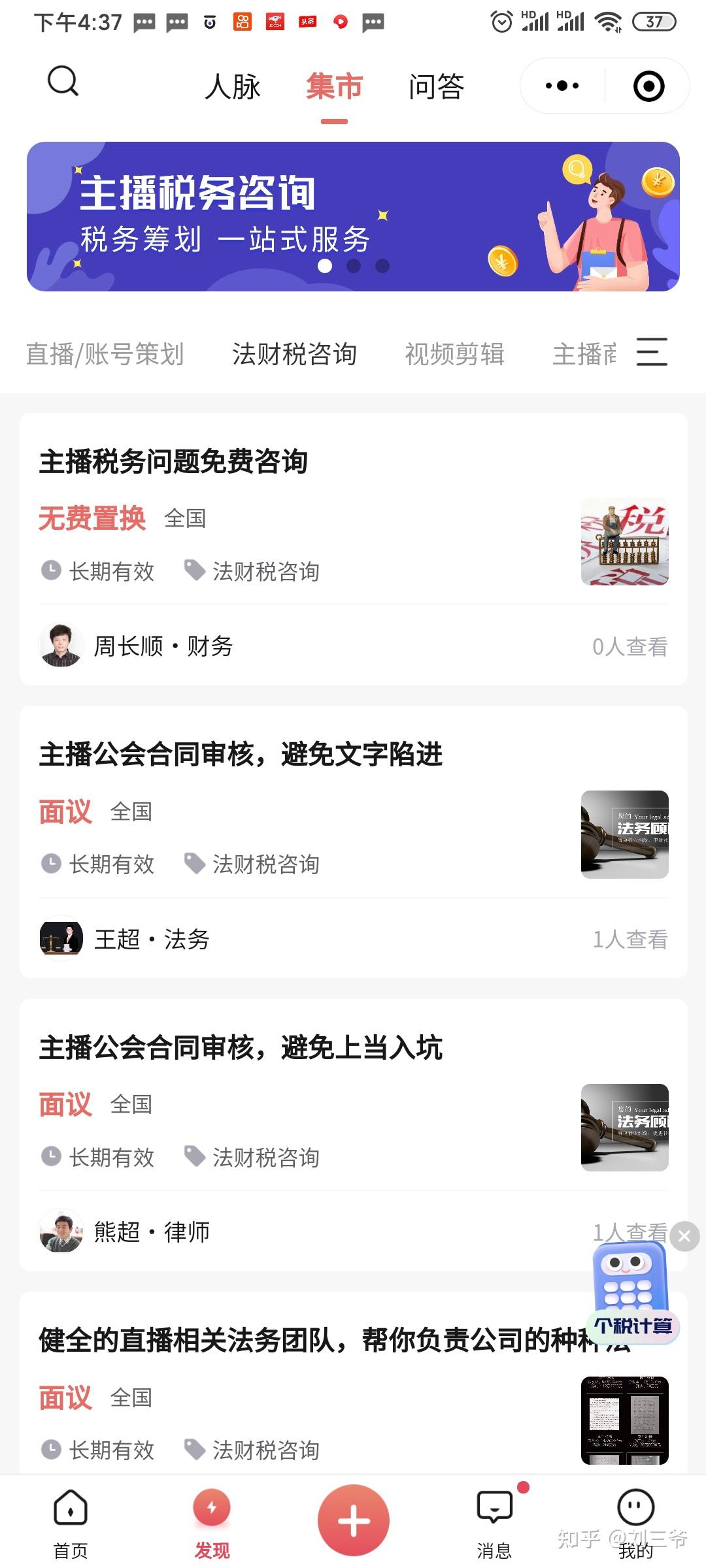Go to the 首页 tab
This screenshot has height=1568, width=706.
pos(71,1522)
